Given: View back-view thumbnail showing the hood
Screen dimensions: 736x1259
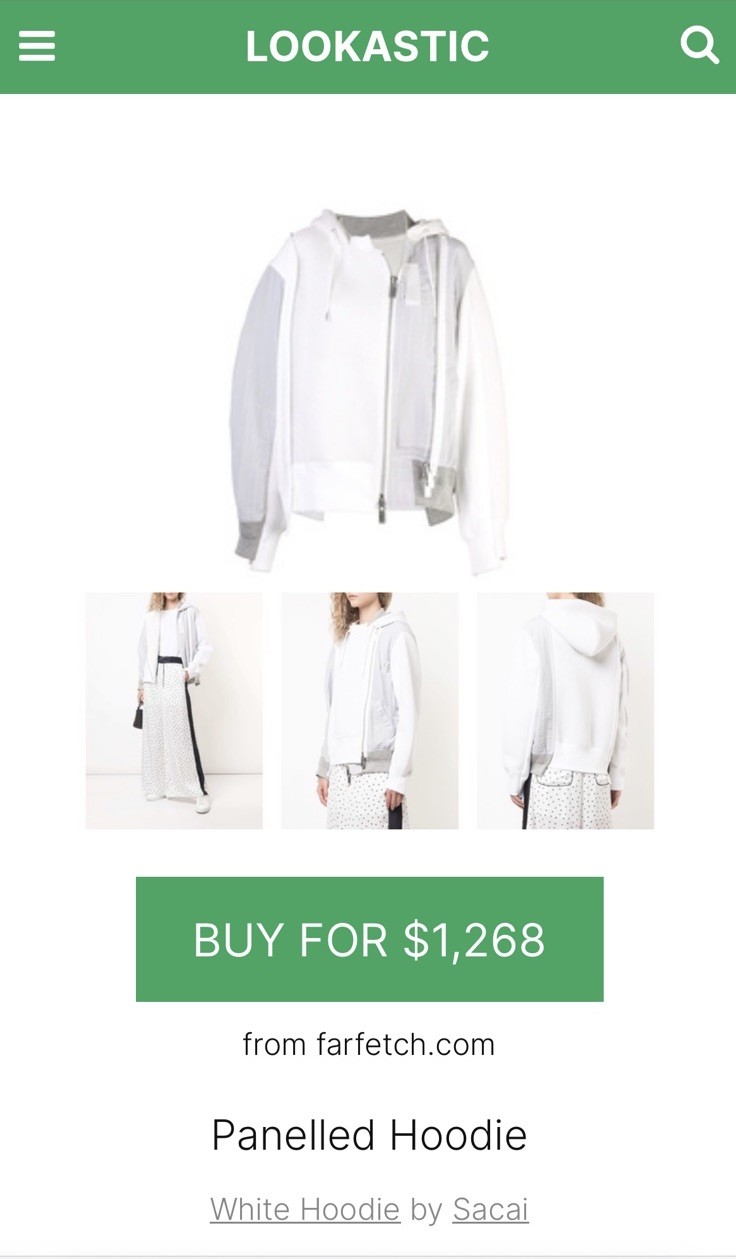Looking at the screenshot, I should coord(565,710).
